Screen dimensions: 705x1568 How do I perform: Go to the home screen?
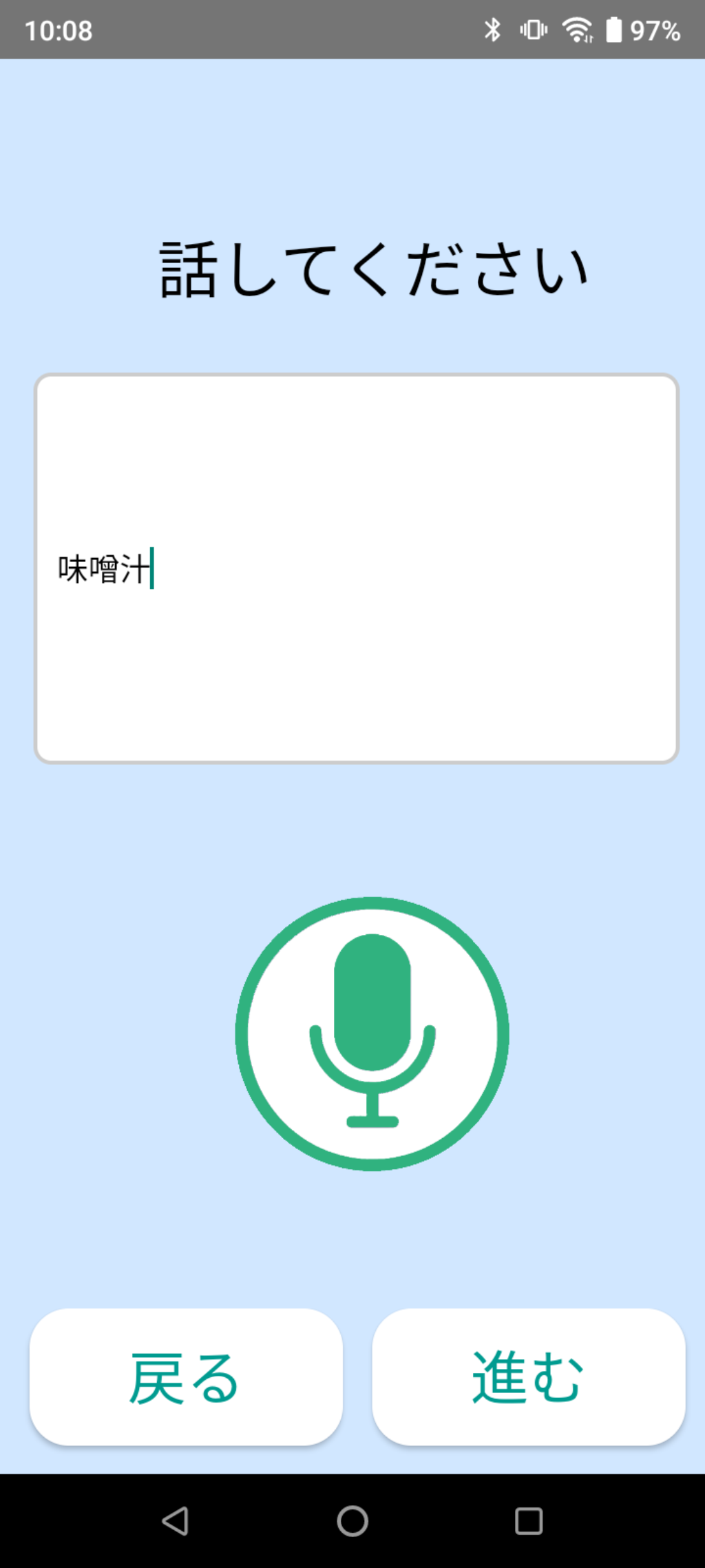click(x=352, y=1521)
